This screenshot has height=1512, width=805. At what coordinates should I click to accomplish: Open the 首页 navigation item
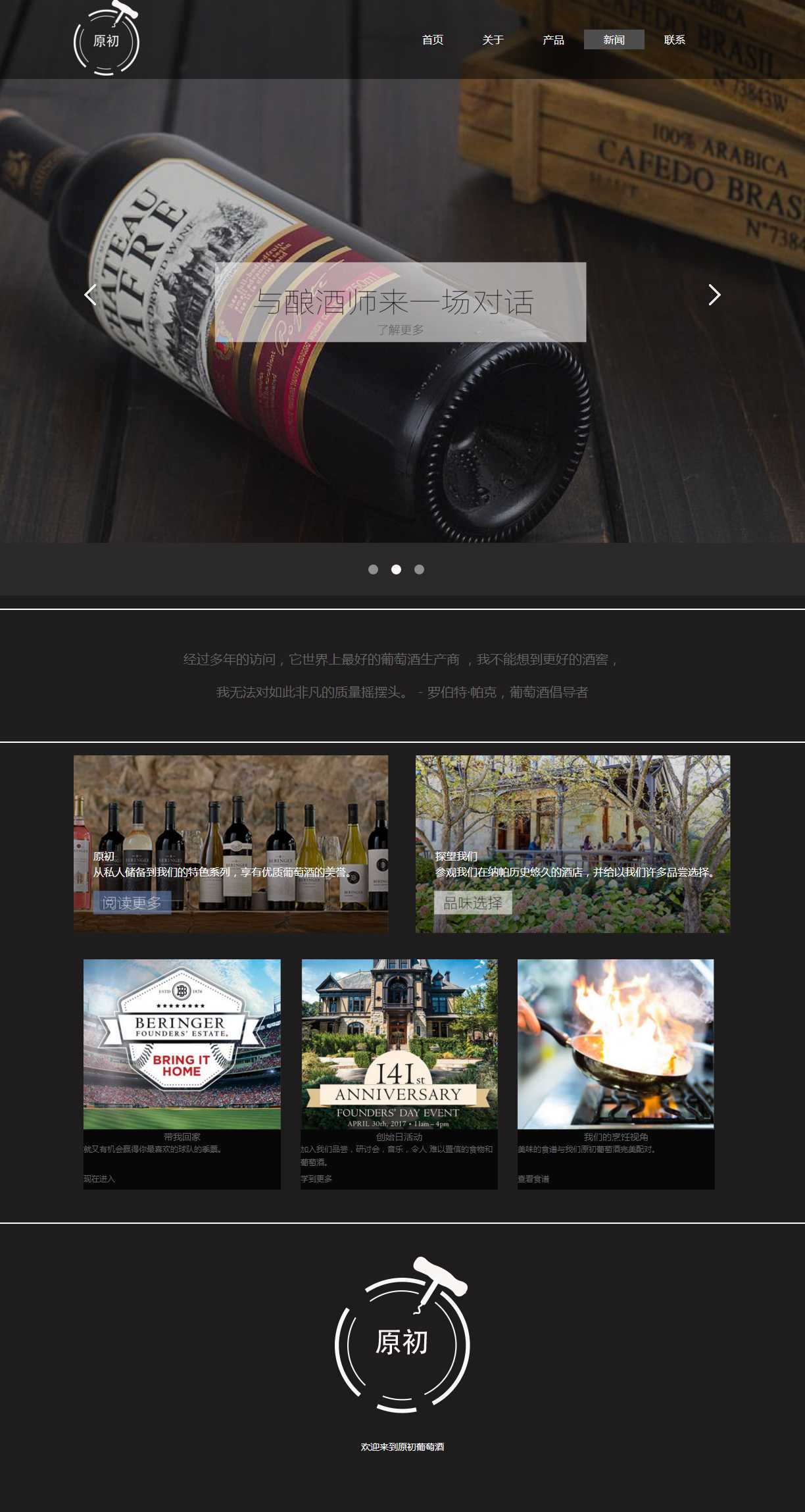click(433, 40)
